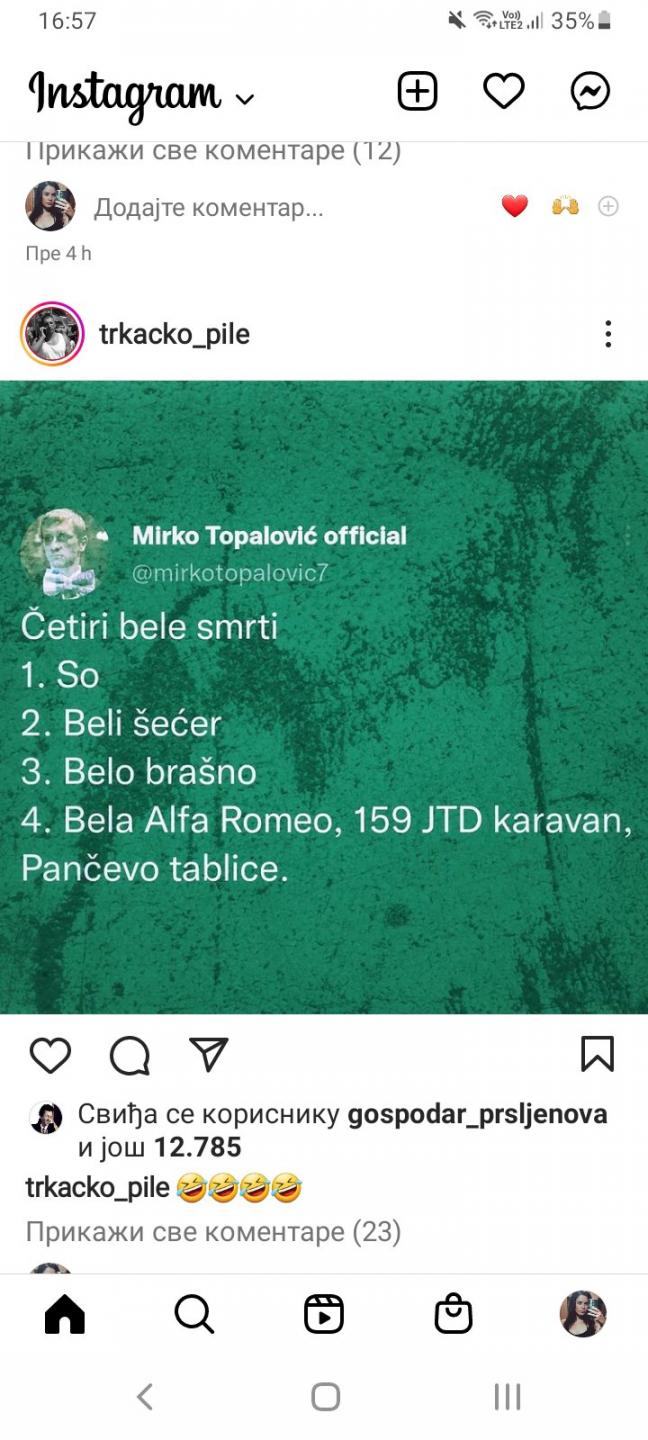Open the post overflow menu for trkacko_pile

click(607, 334)
